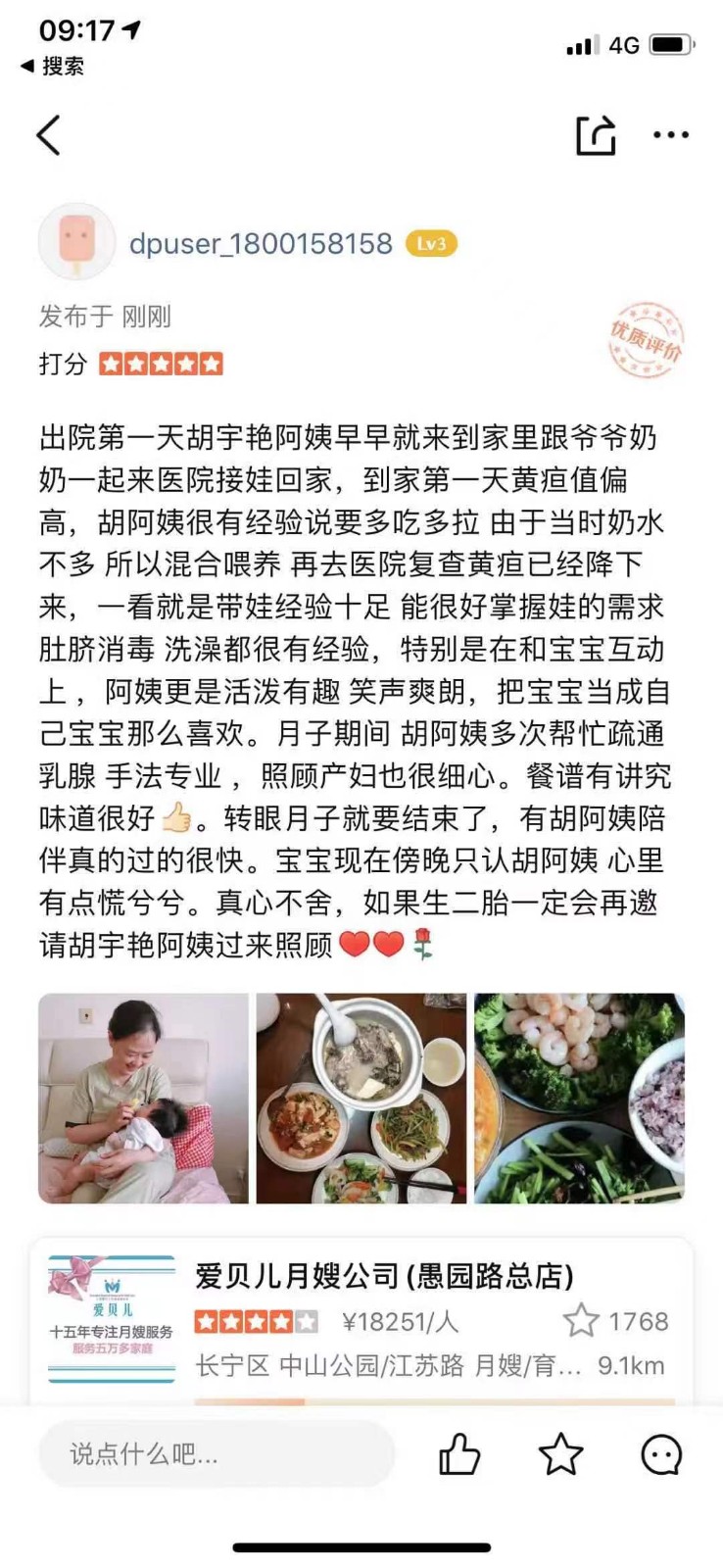
Task: Bookmark this review with the star
Action: tap(560, 1454)
